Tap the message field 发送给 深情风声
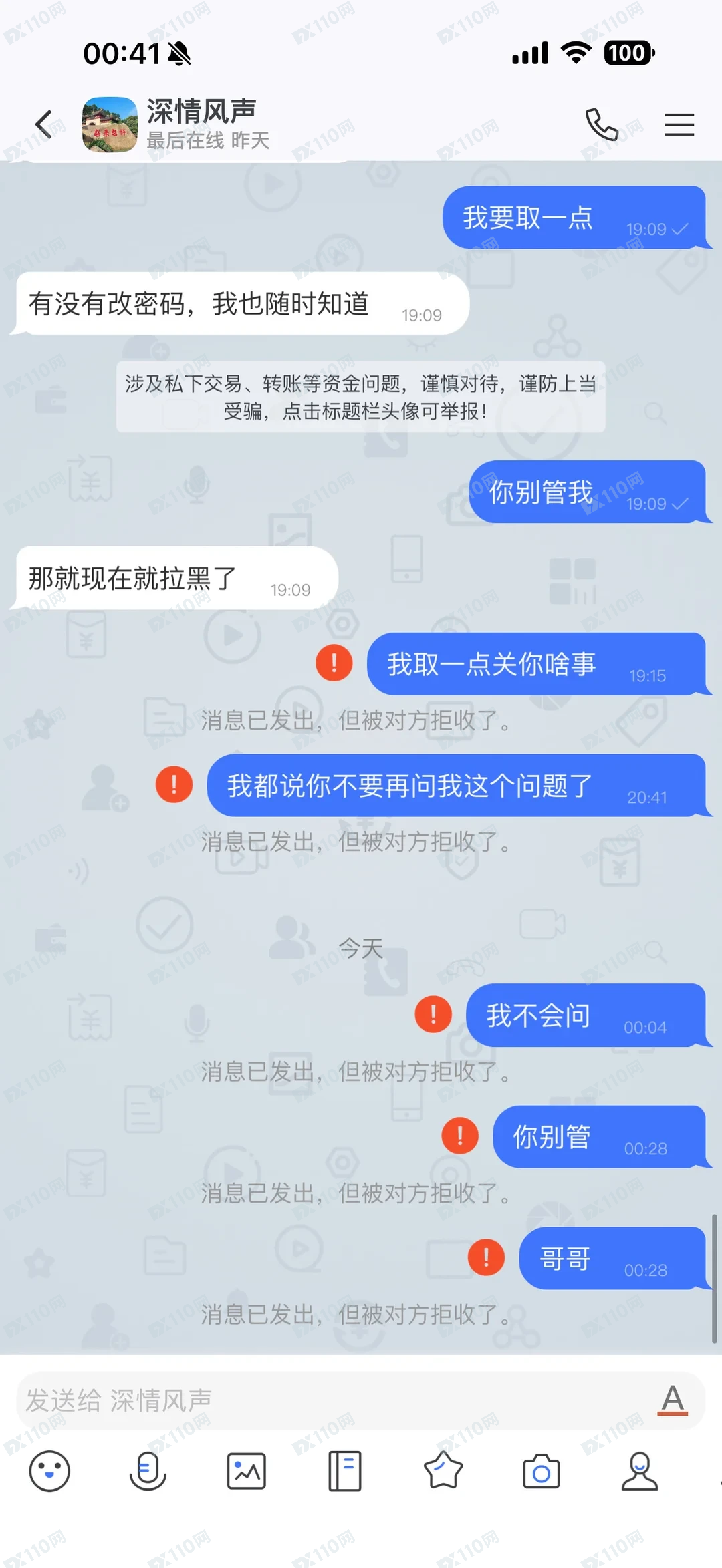 pos(334,1400)
